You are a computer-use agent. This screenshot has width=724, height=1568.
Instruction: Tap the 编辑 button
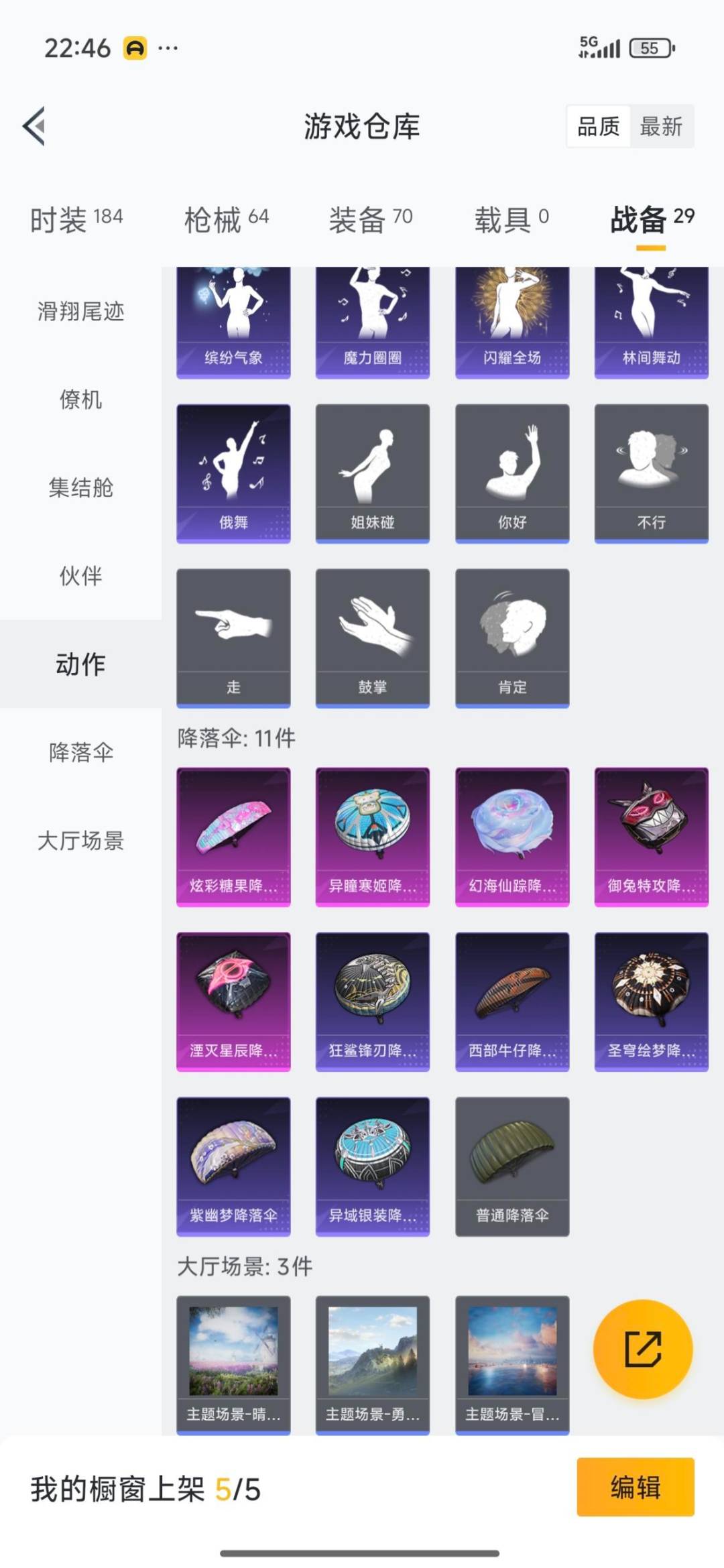(635, 1487)
